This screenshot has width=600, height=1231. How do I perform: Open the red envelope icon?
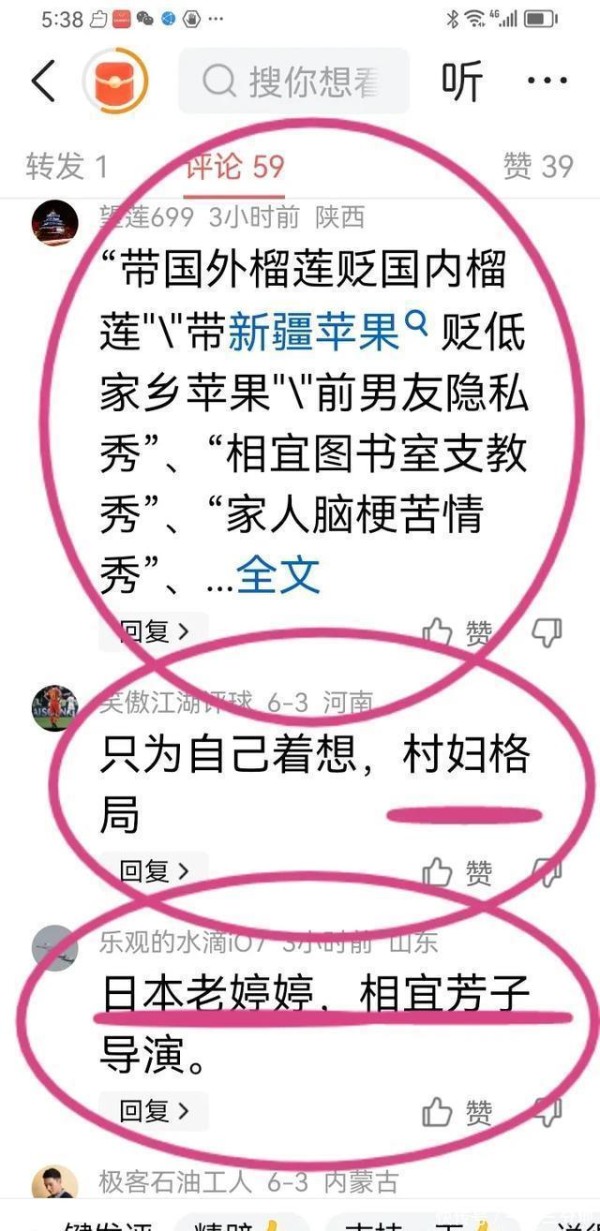point(116,81)
